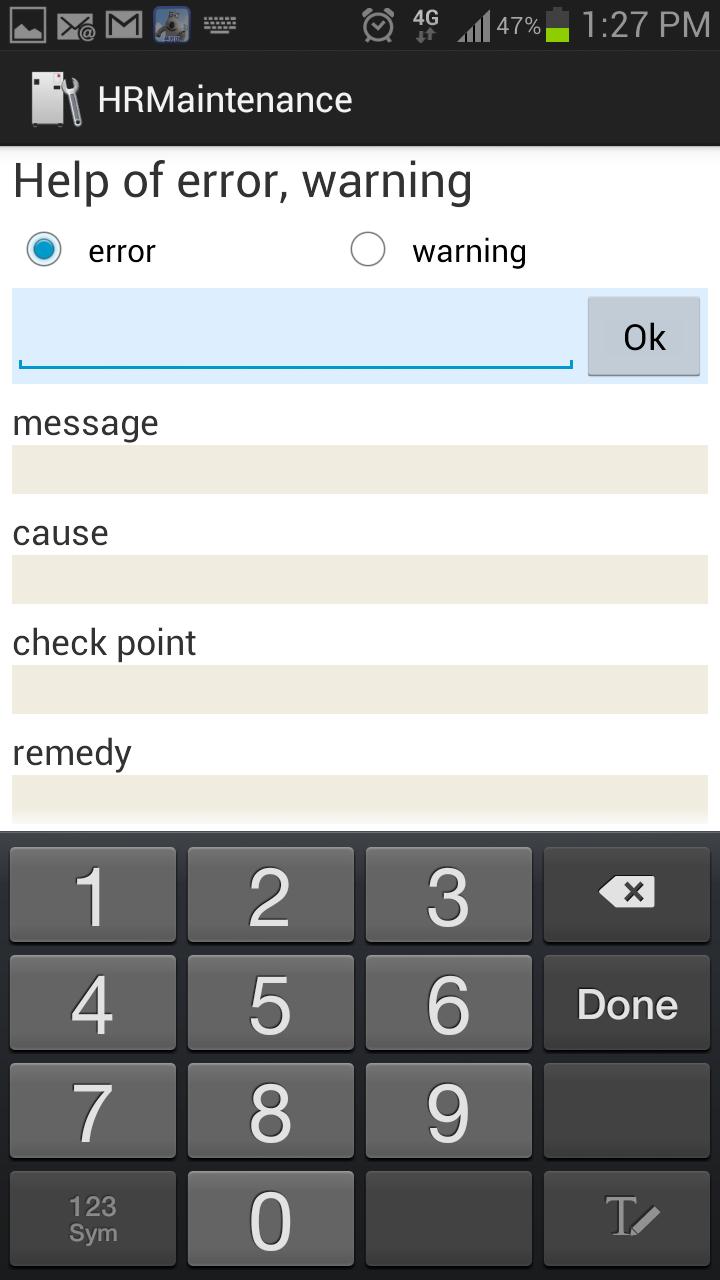Screen dimensions: 720x1280
Task: Type digit 5 on the keypad
Action: tap(270, 1004)
